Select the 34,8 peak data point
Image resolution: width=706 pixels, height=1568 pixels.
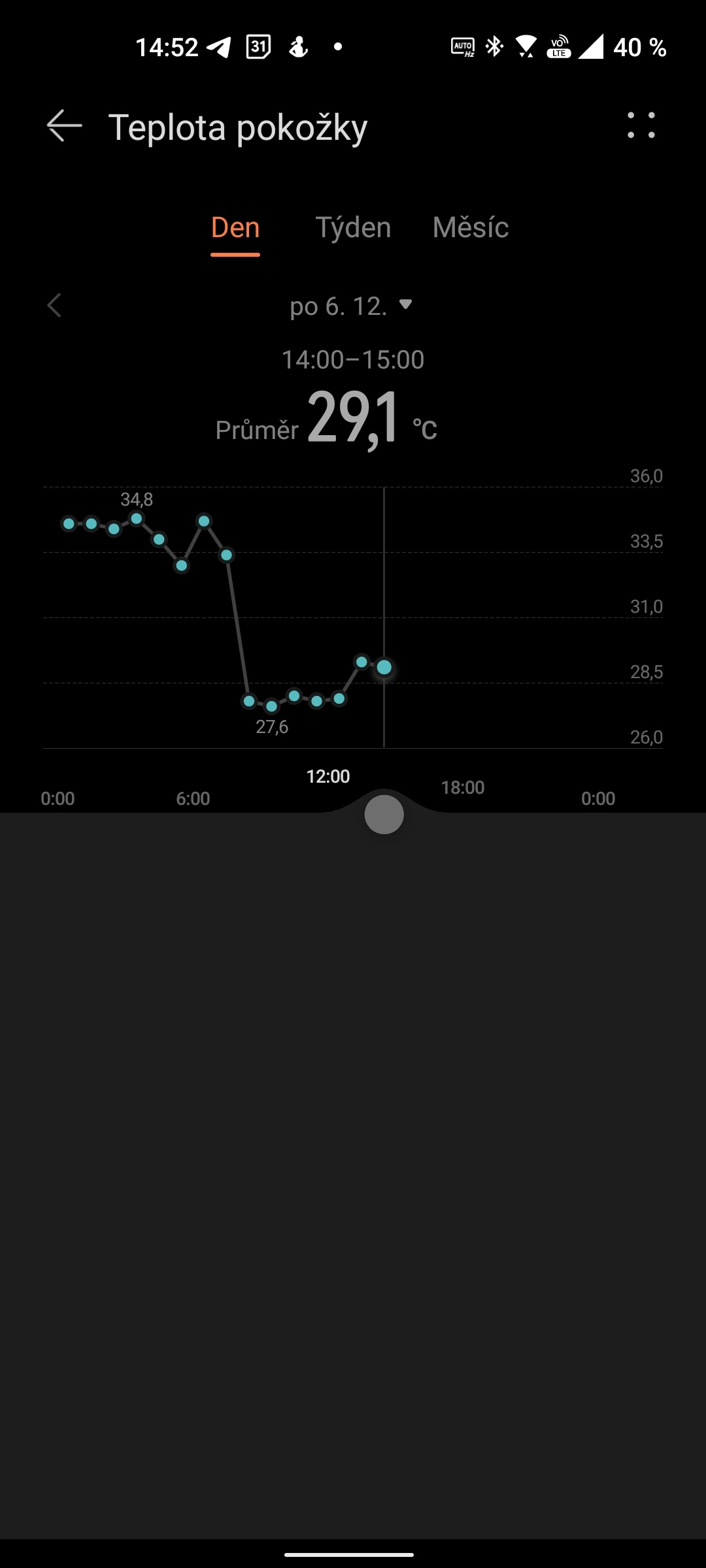pos(137,519)
